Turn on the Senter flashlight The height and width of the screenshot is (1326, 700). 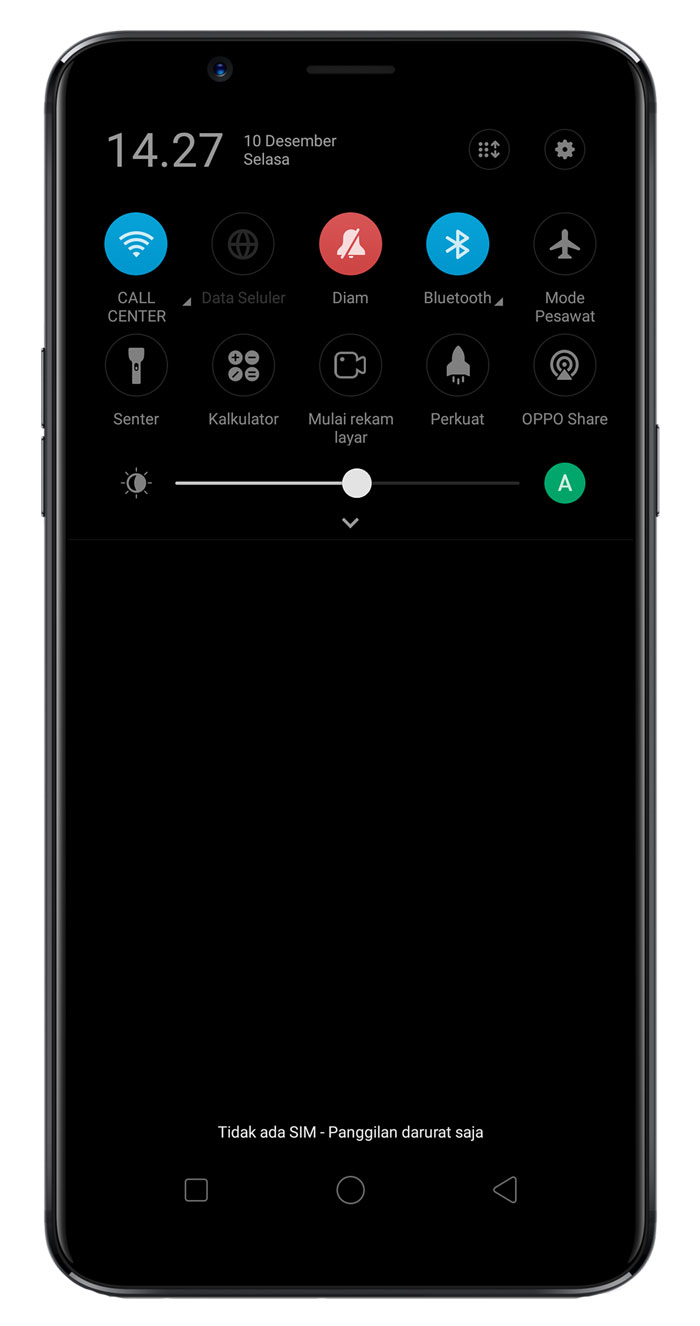136,365
